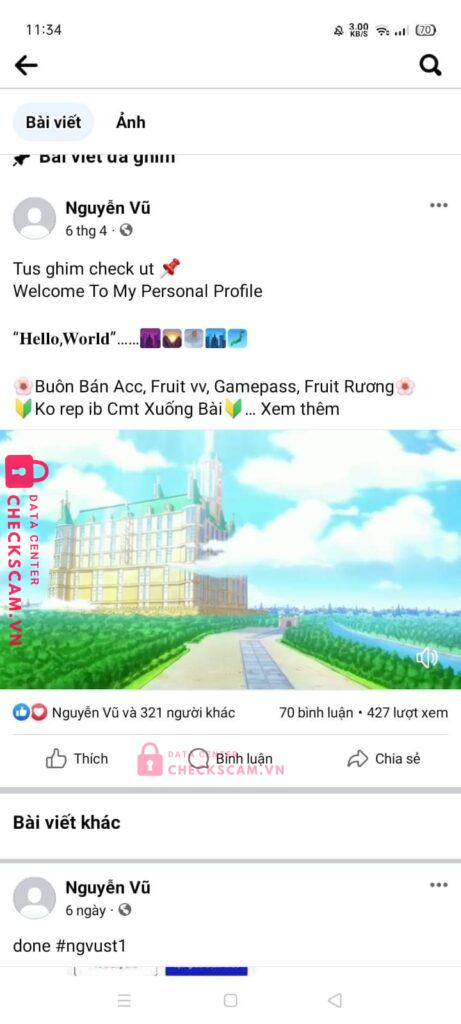Viewport: 461px width, 1024px height.
Task: Play the castle video in the pinned post
Action: (230, 559)
